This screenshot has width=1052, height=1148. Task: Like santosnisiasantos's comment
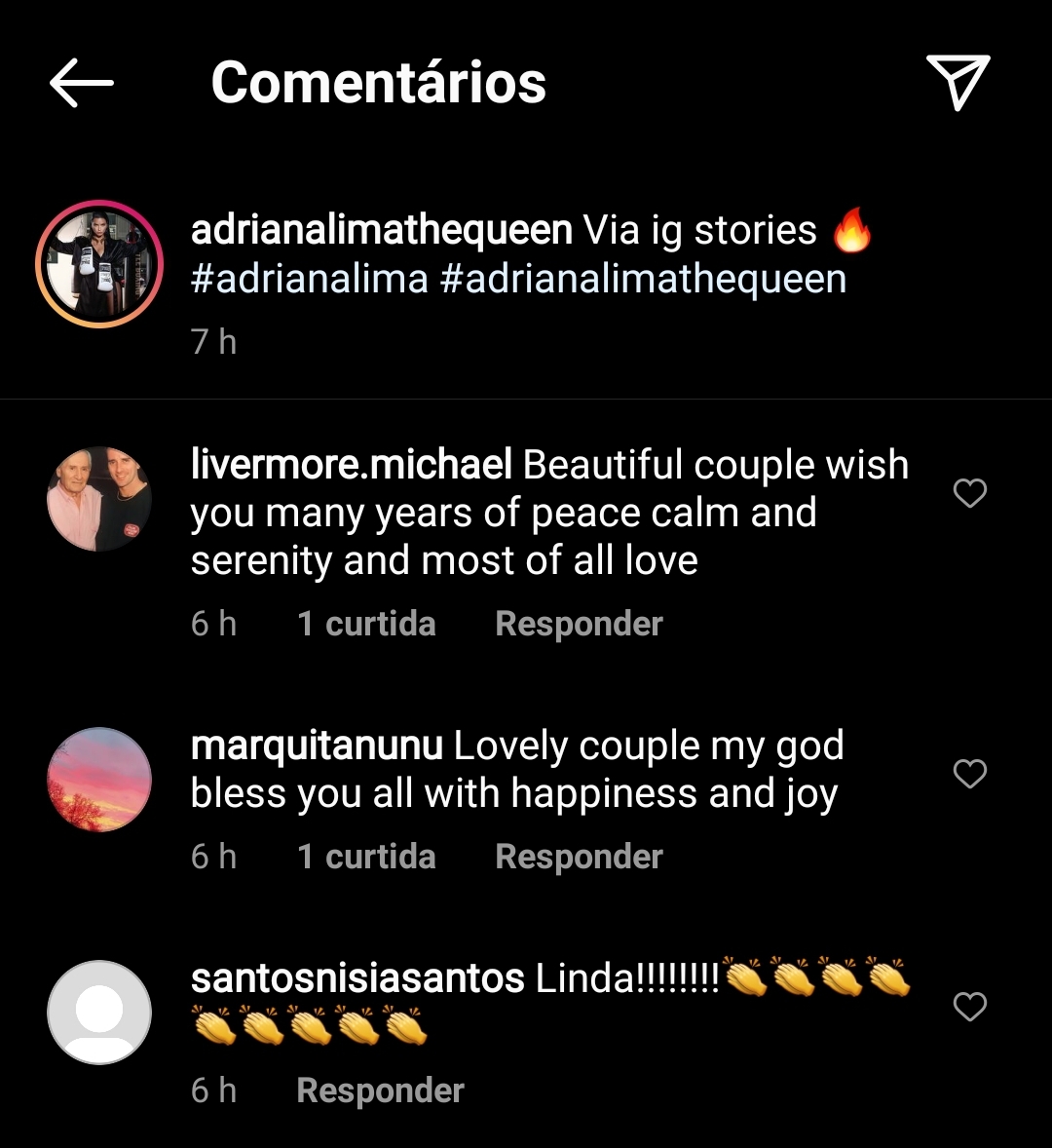pyautogui.click(x=969, y=1007)
